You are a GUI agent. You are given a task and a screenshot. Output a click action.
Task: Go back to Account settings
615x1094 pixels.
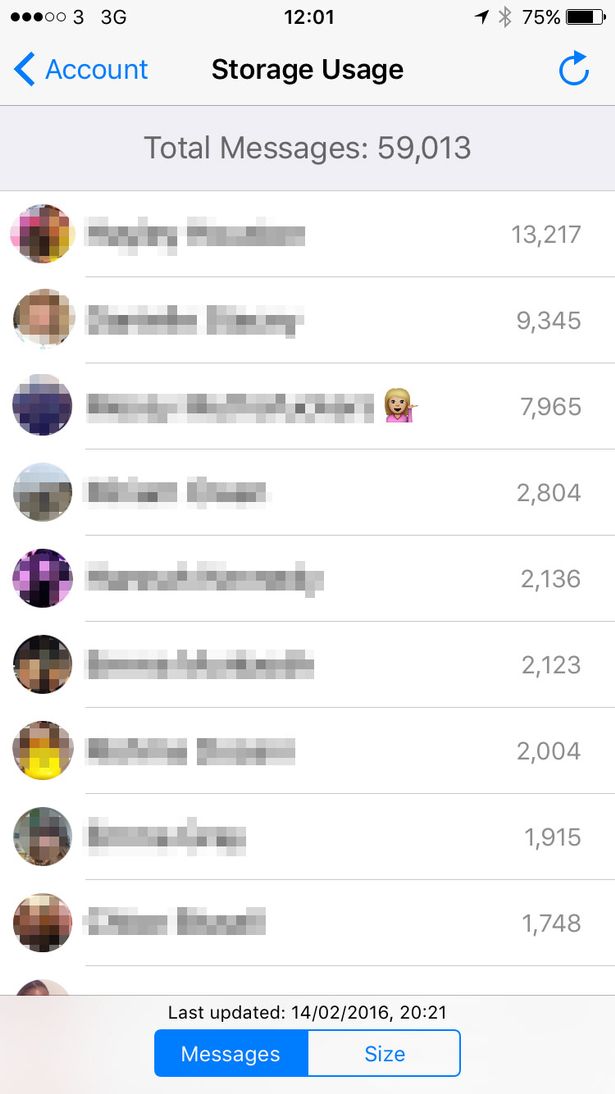click(x=81, y=70)
